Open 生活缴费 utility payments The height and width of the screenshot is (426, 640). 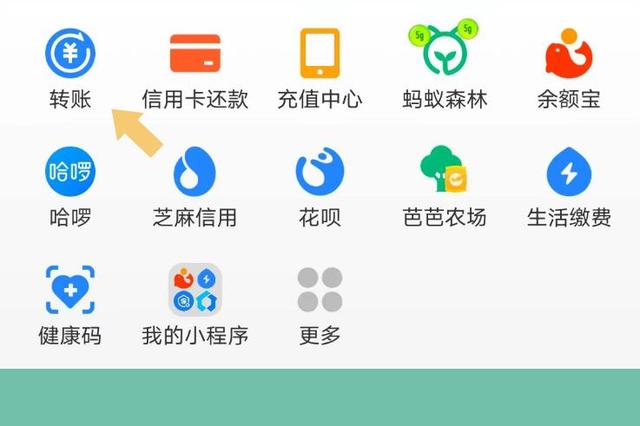569,173
